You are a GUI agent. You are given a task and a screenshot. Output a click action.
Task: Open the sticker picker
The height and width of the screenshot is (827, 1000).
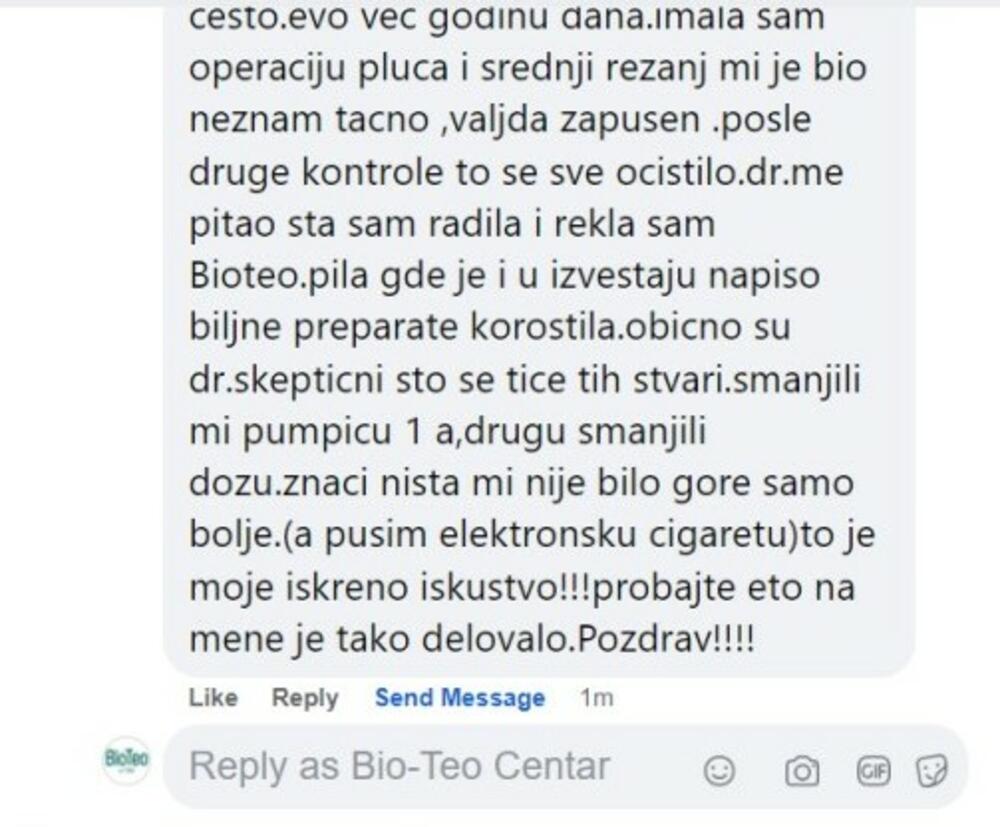(x=932, y=770)
